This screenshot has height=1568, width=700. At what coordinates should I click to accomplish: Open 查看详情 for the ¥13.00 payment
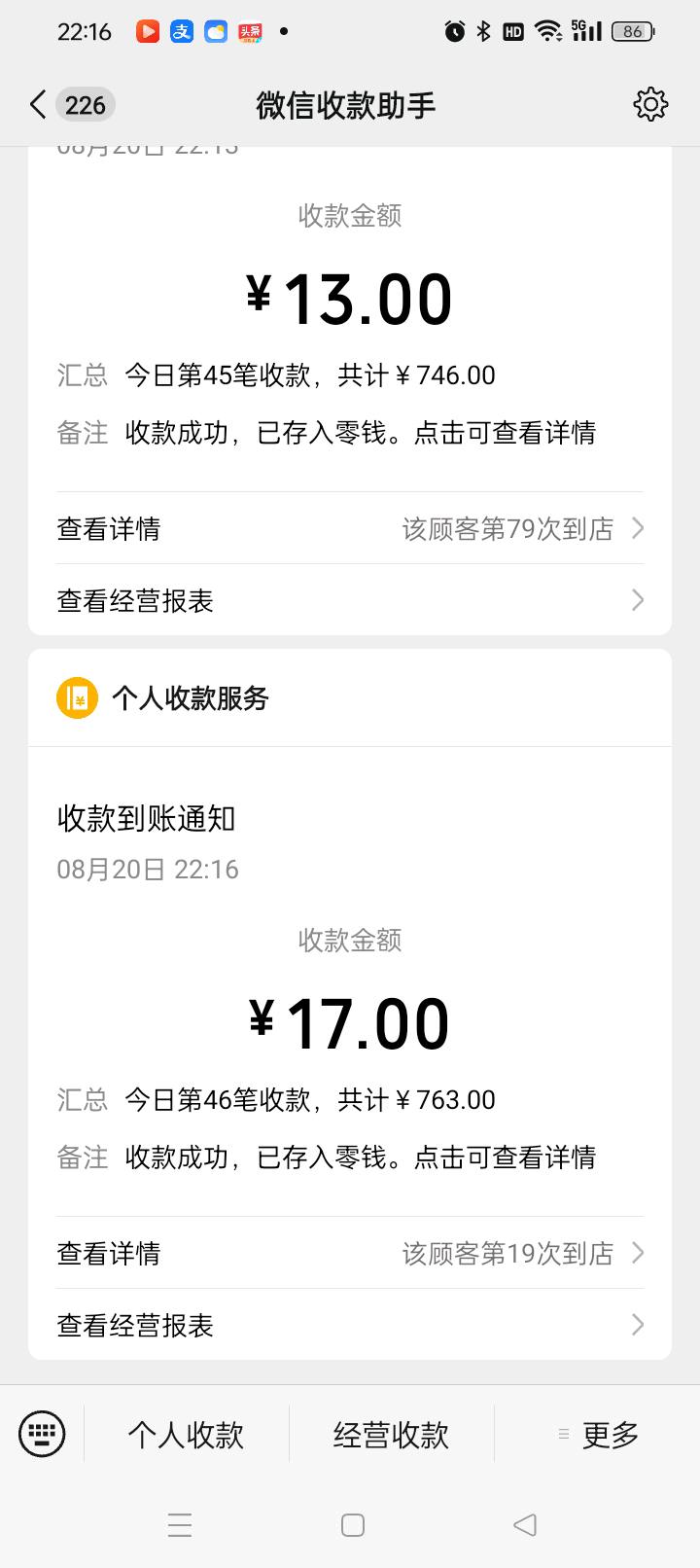(350, 528)
